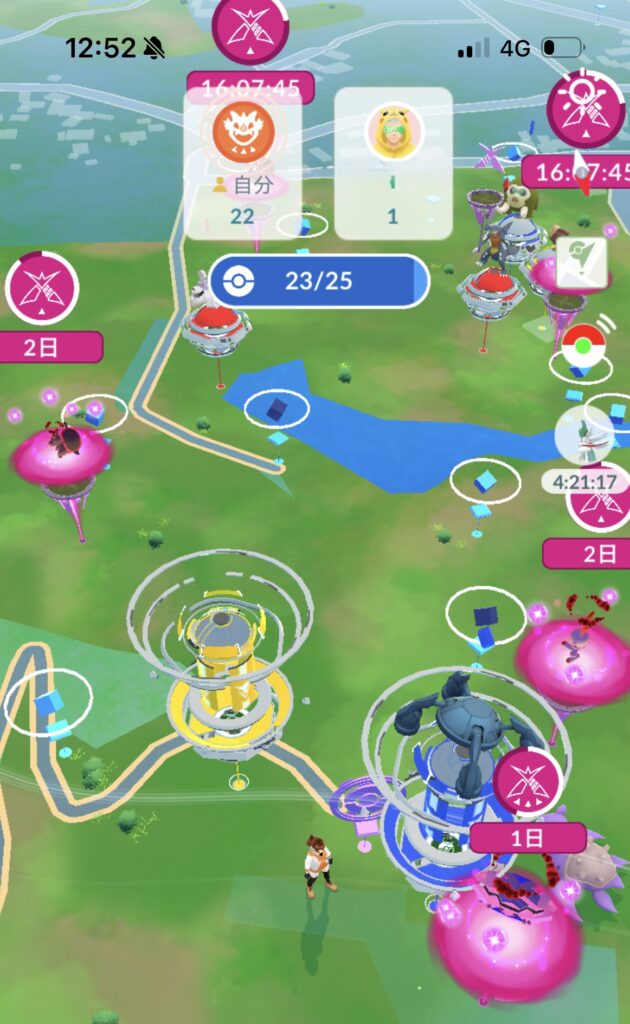Tap the compass to reorient map
The width and height of the screenshot is (630, 1024).
[x=580, y=173]
